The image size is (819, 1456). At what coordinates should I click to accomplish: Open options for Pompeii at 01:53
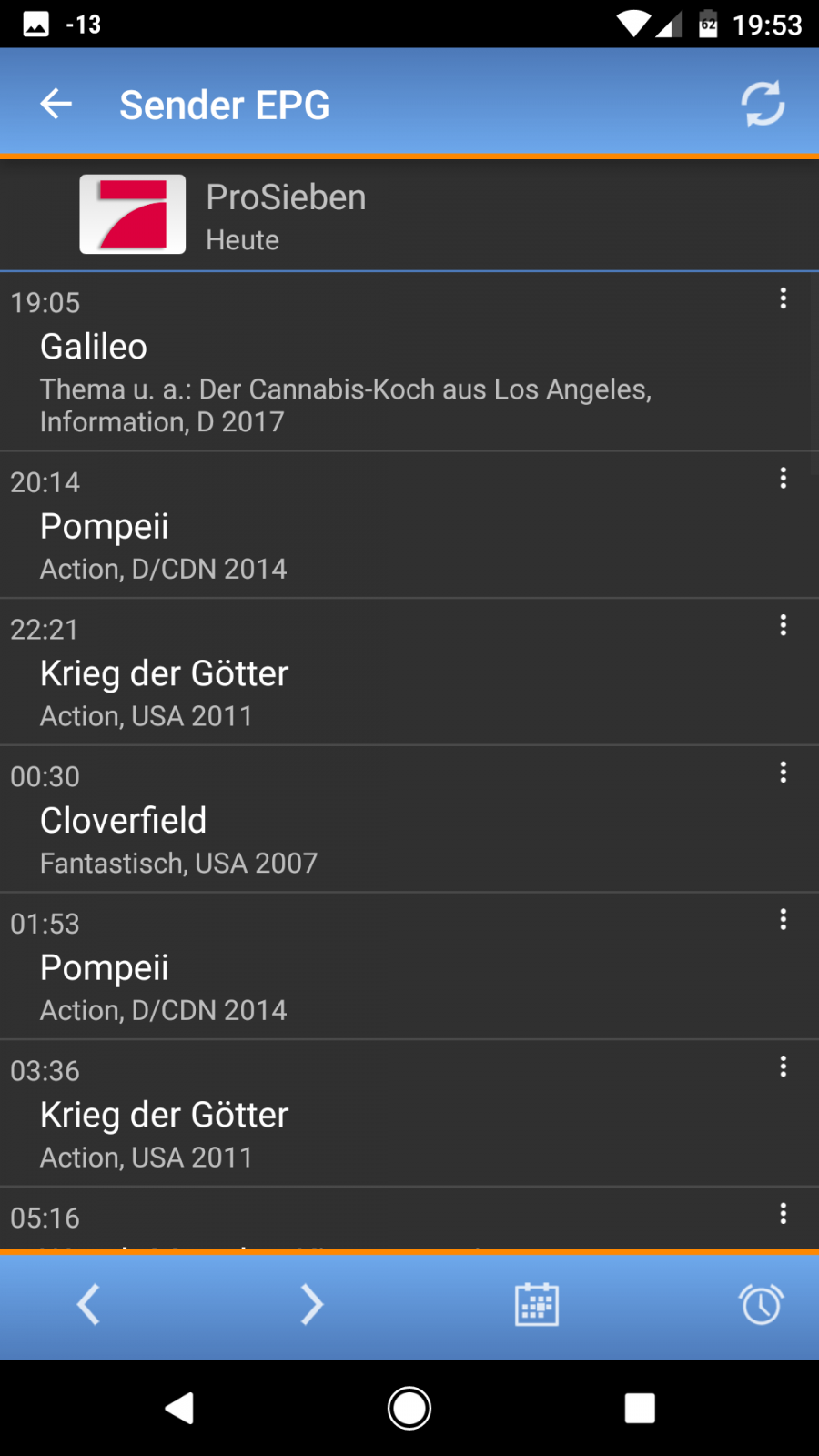[783, 919]
